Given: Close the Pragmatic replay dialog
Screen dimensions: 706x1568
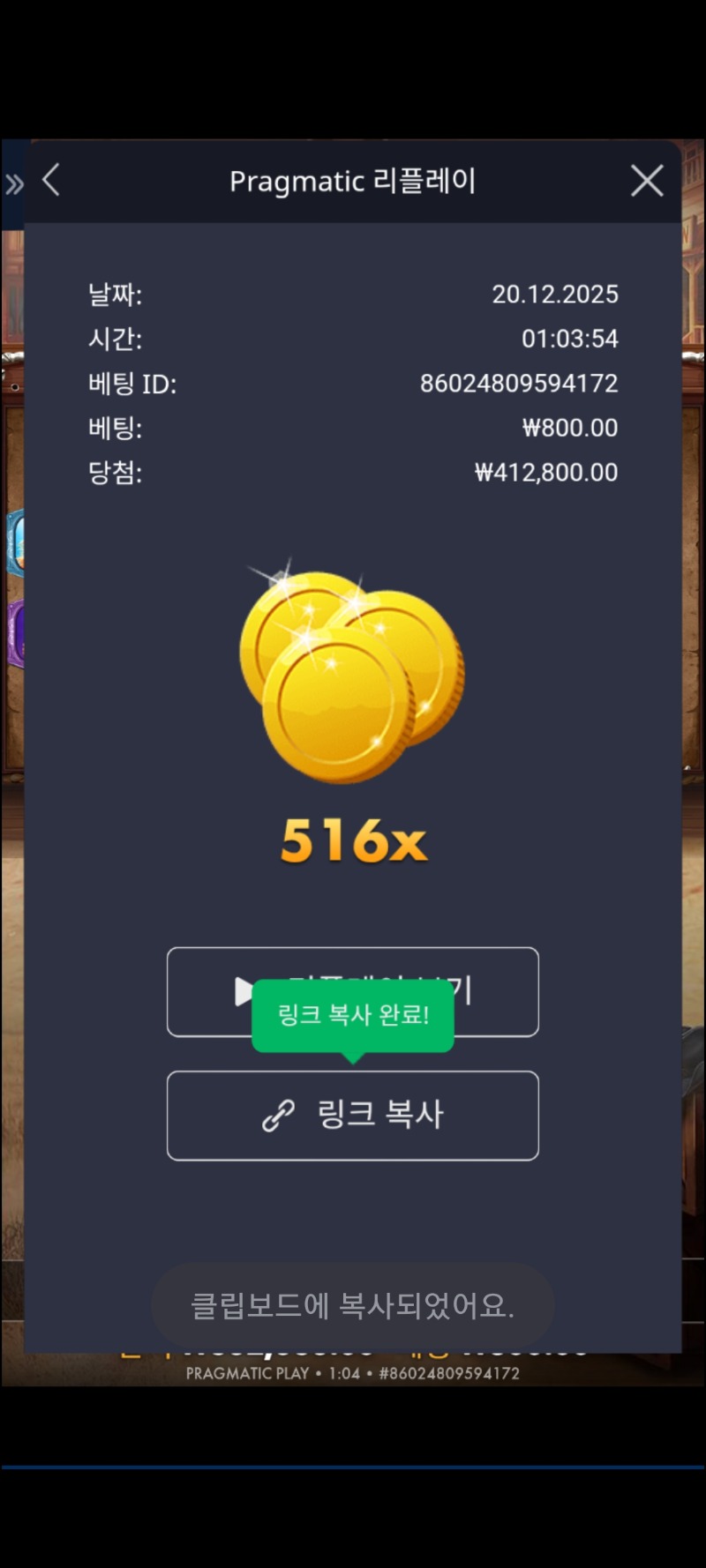Looking at the screenshot, I should [x=647, y=181].
